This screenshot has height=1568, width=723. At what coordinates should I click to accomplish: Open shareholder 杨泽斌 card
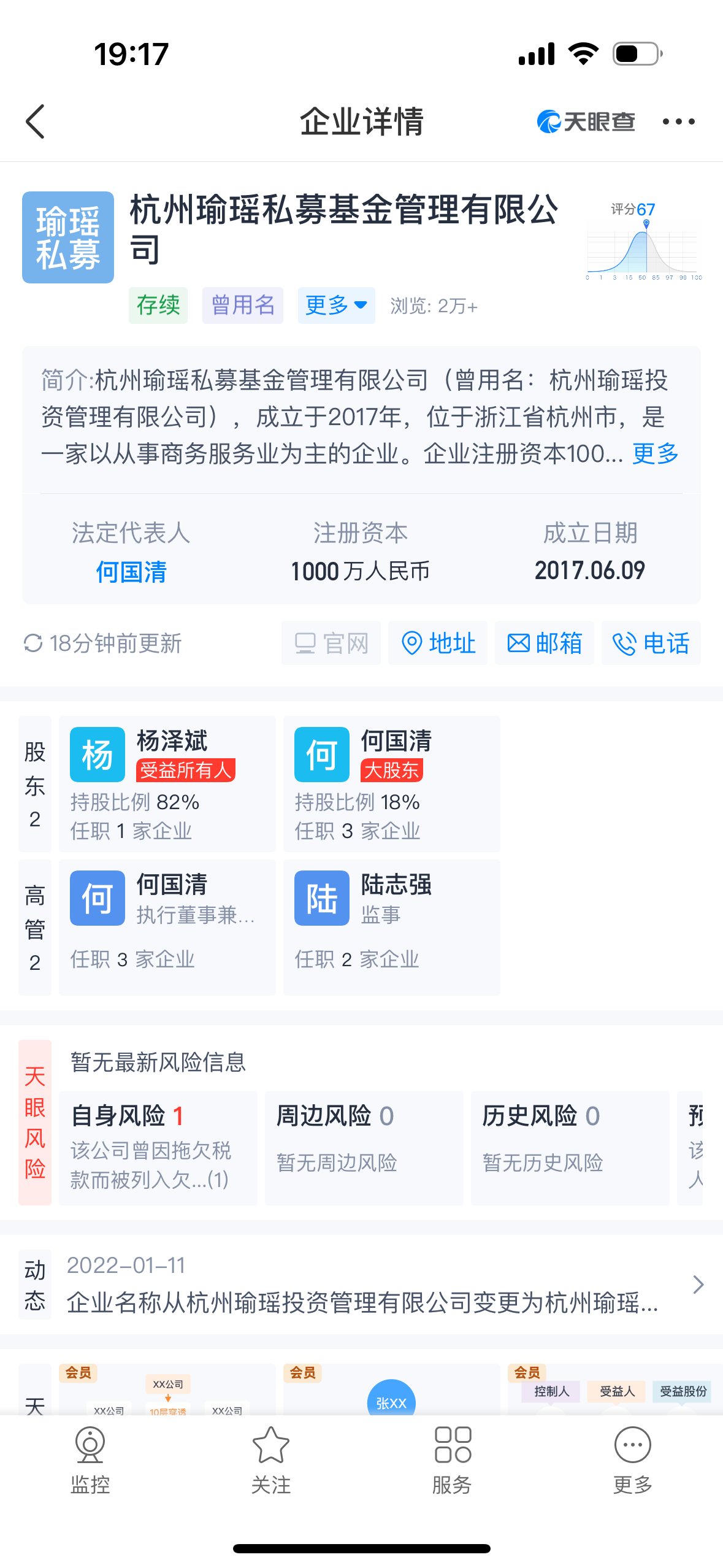pyautogui.click(x=167, y=783)
